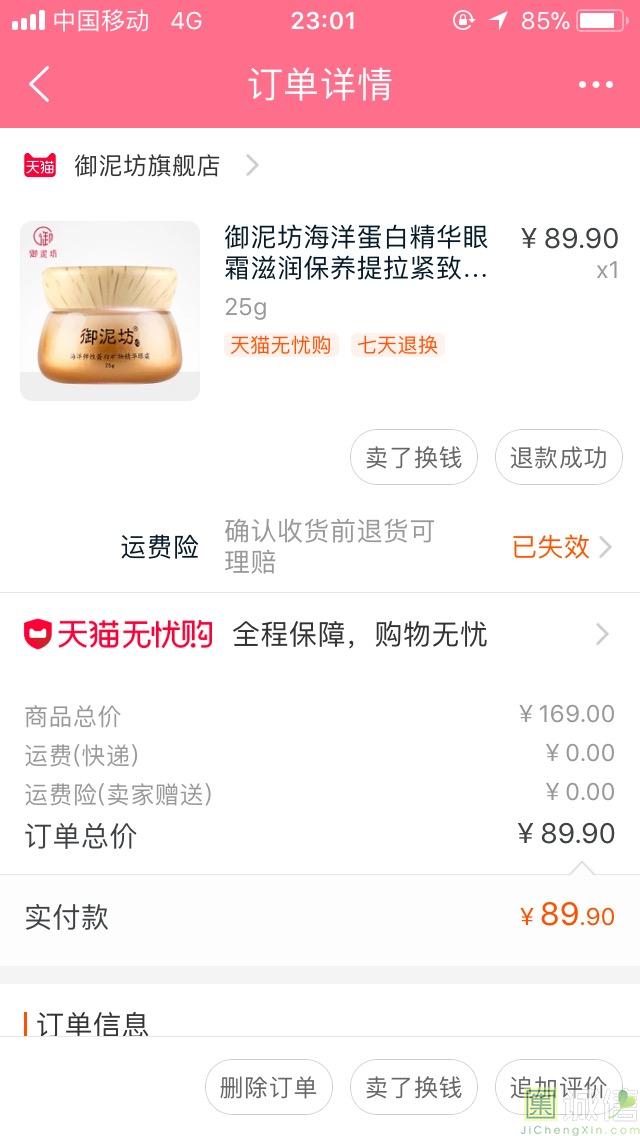Open the three-dot overflow menu
The image size is (640, 1136).
[596, 85]
